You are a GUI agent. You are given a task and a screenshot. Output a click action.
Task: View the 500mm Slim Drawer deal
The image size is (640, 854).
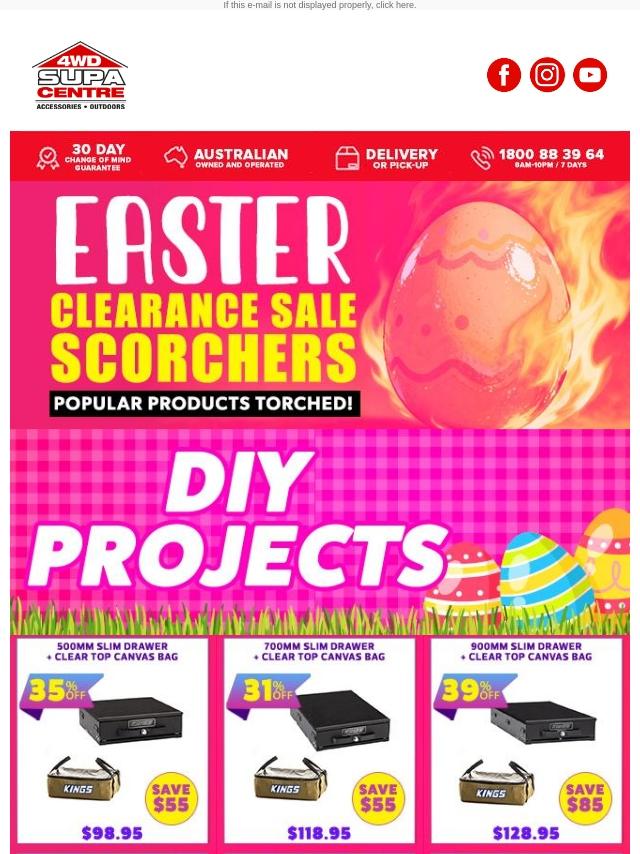[113, 742]
